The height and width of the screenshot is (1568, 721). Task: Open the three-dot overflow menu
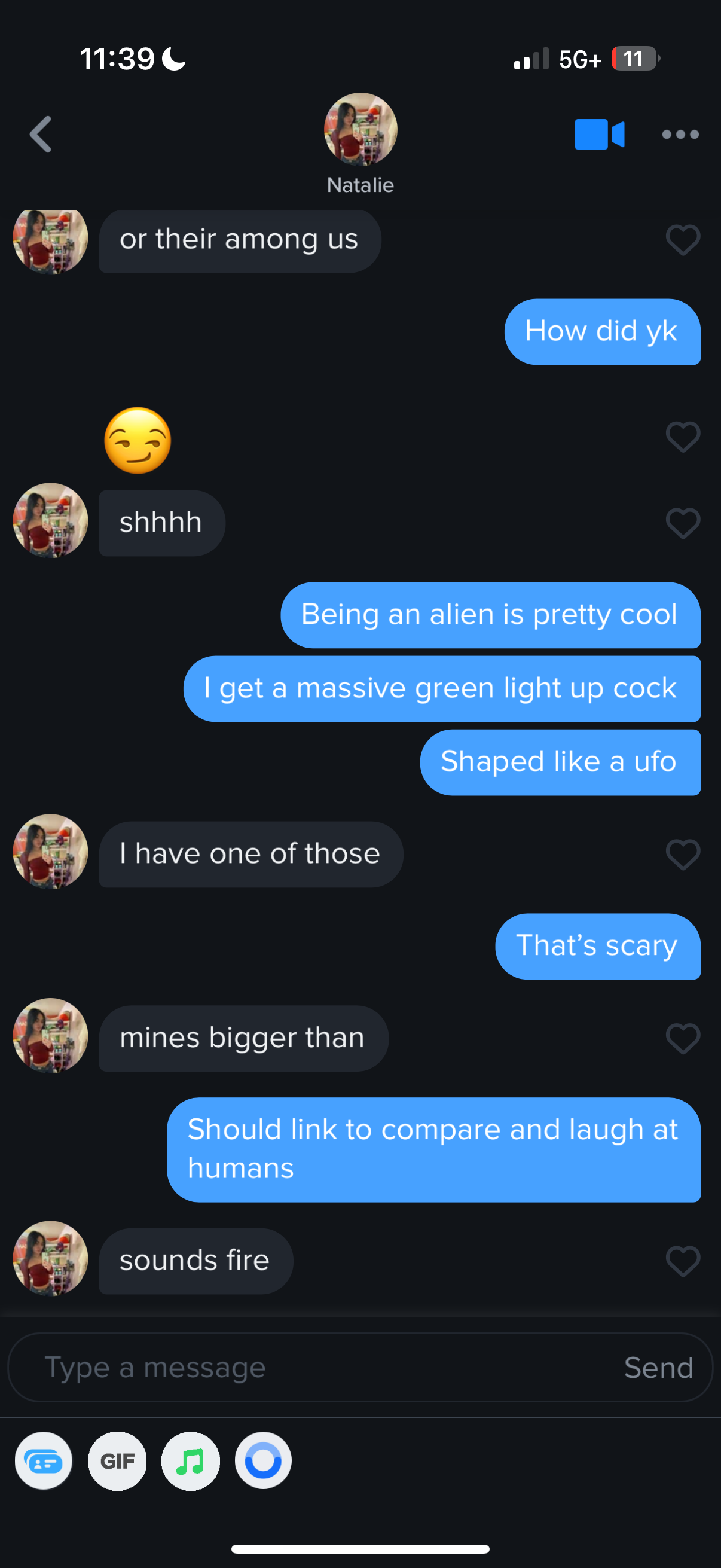pyautogui.click(x=680, y=134)
